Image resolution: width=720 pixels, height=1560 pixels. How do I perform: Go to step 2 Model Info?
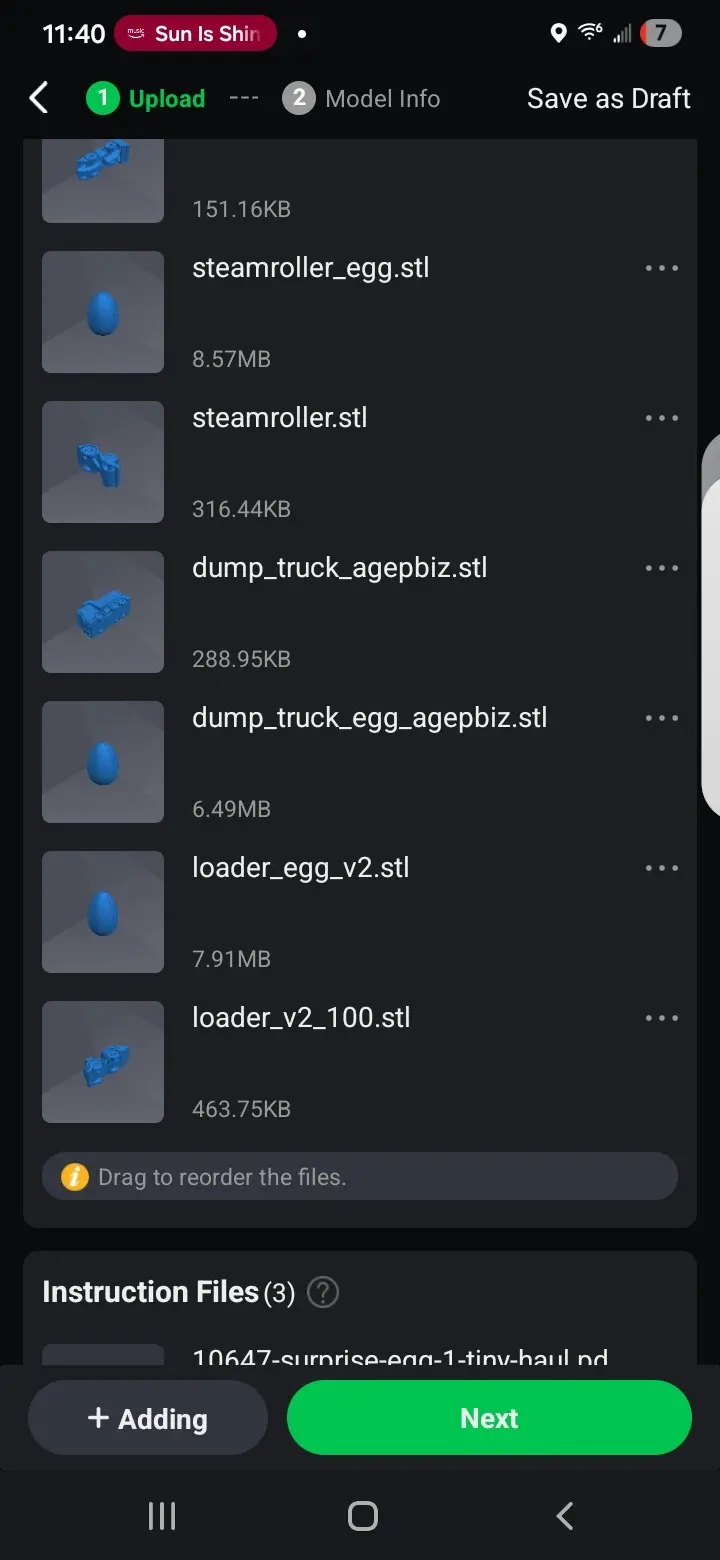tap(361, 98)
